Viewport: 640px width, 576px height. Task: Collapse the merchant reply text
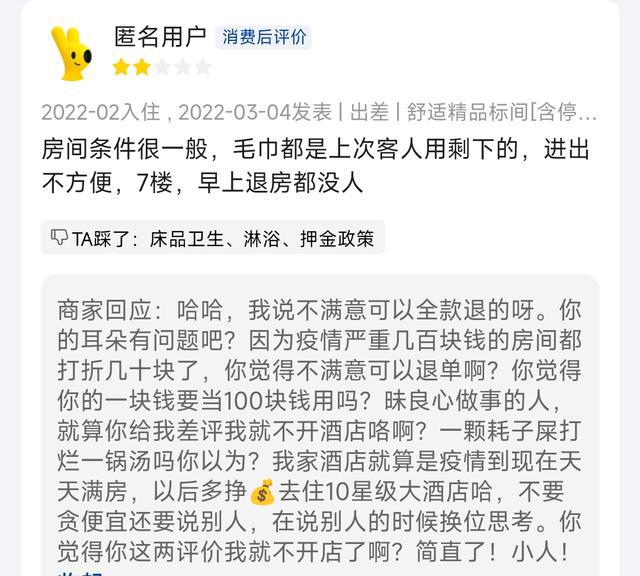(x=80, y=573)
